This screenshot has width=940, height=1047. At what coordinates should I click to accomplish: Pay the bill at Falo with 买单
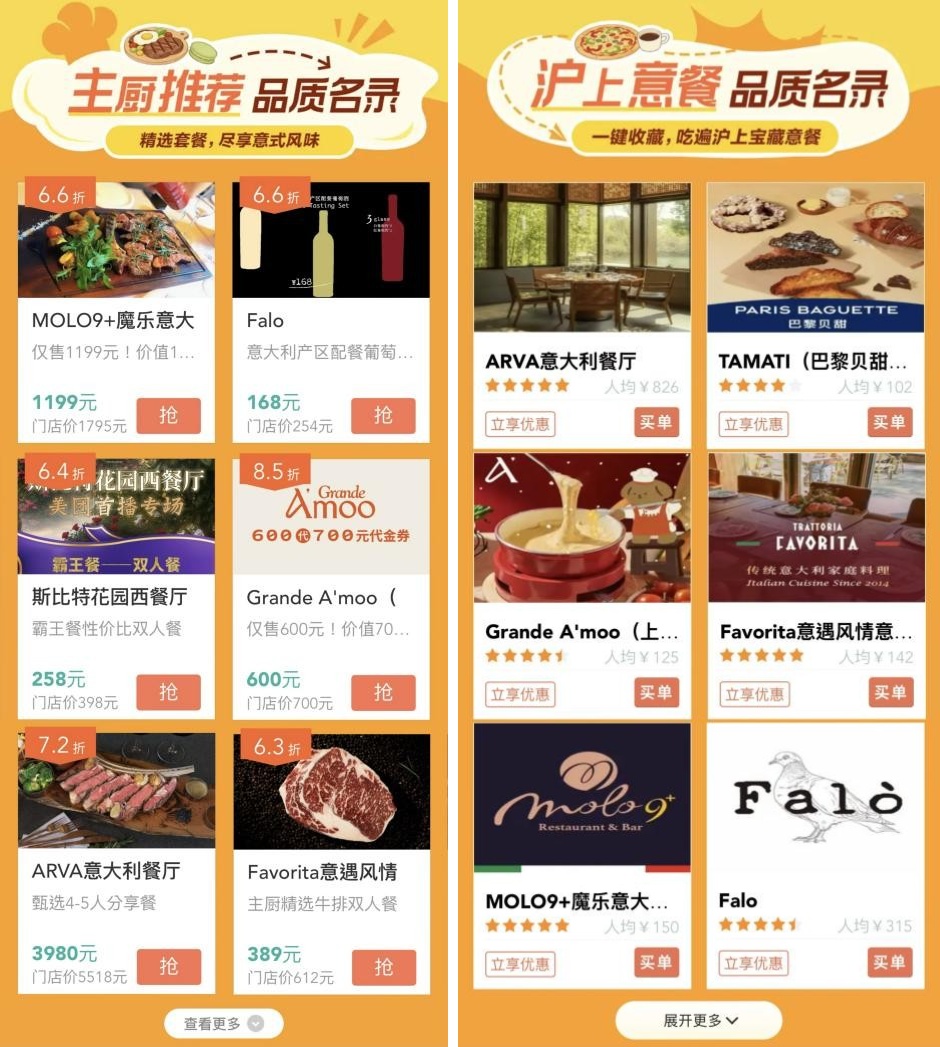click(889, 963)
